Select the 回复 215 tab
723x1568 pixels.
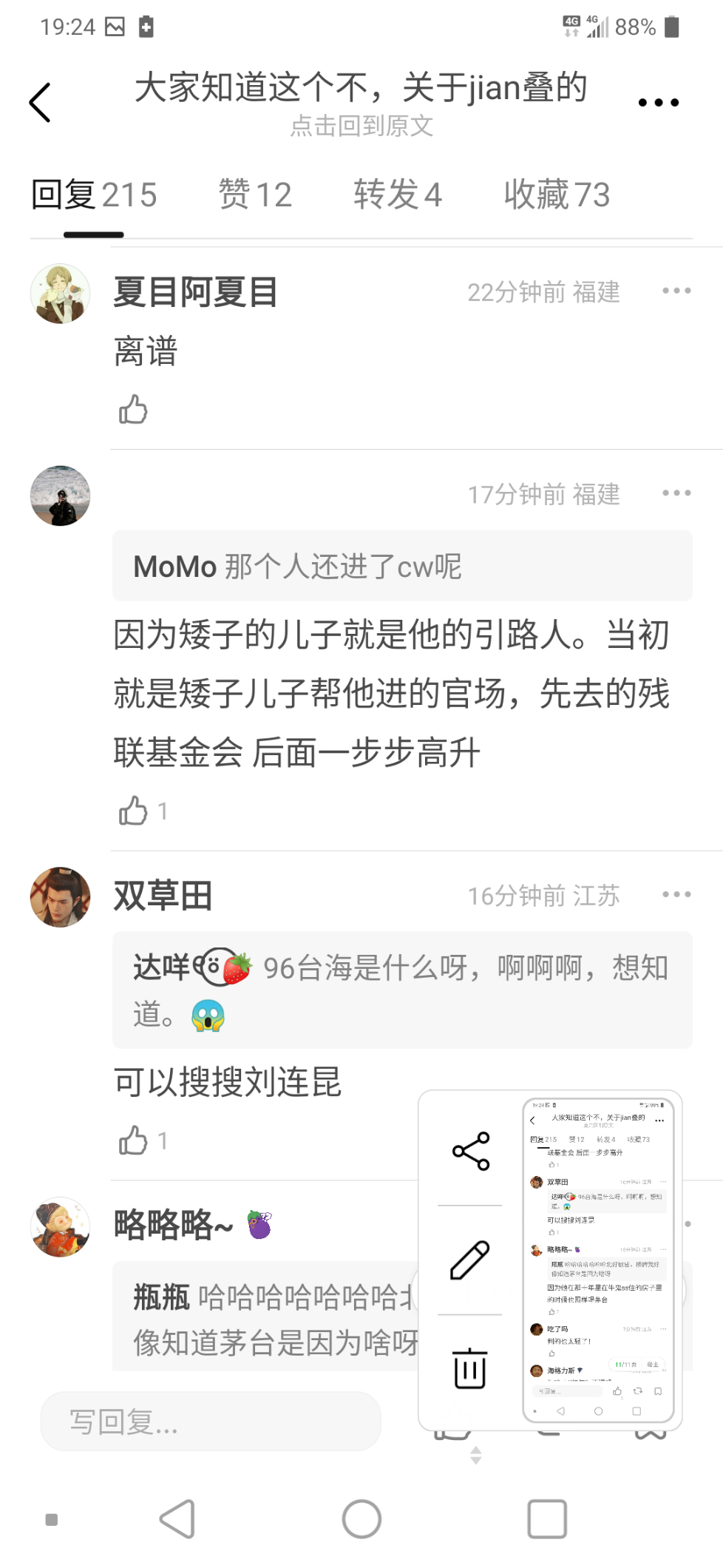click(94, 195)
